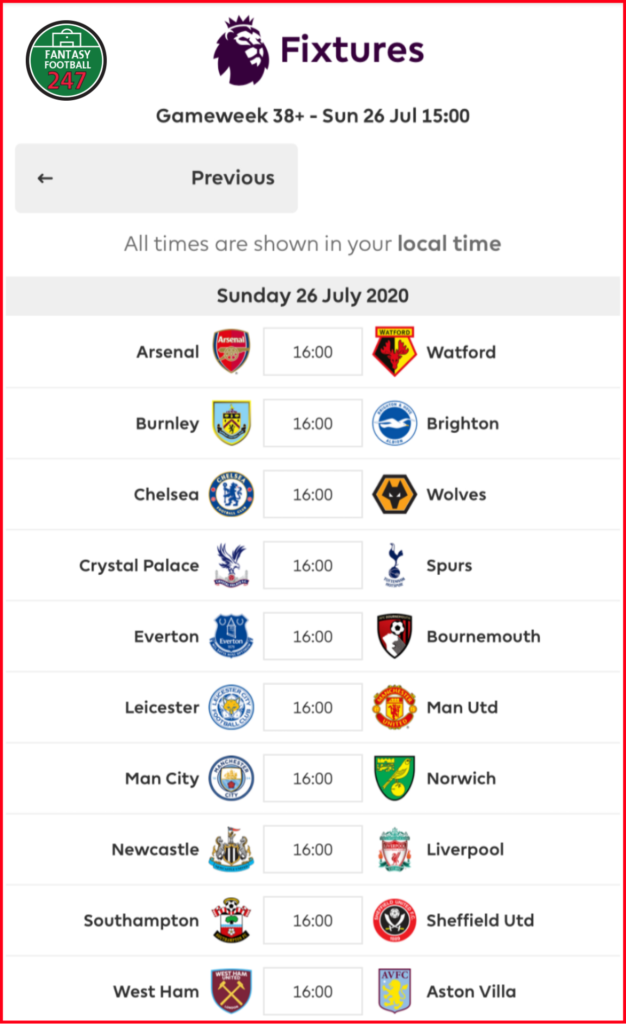Viewport: 626px width, 1024px height.
Task: Open the Leicester vs Man Utd fixture
Action: pyautogui.click(x=313, y=707)
